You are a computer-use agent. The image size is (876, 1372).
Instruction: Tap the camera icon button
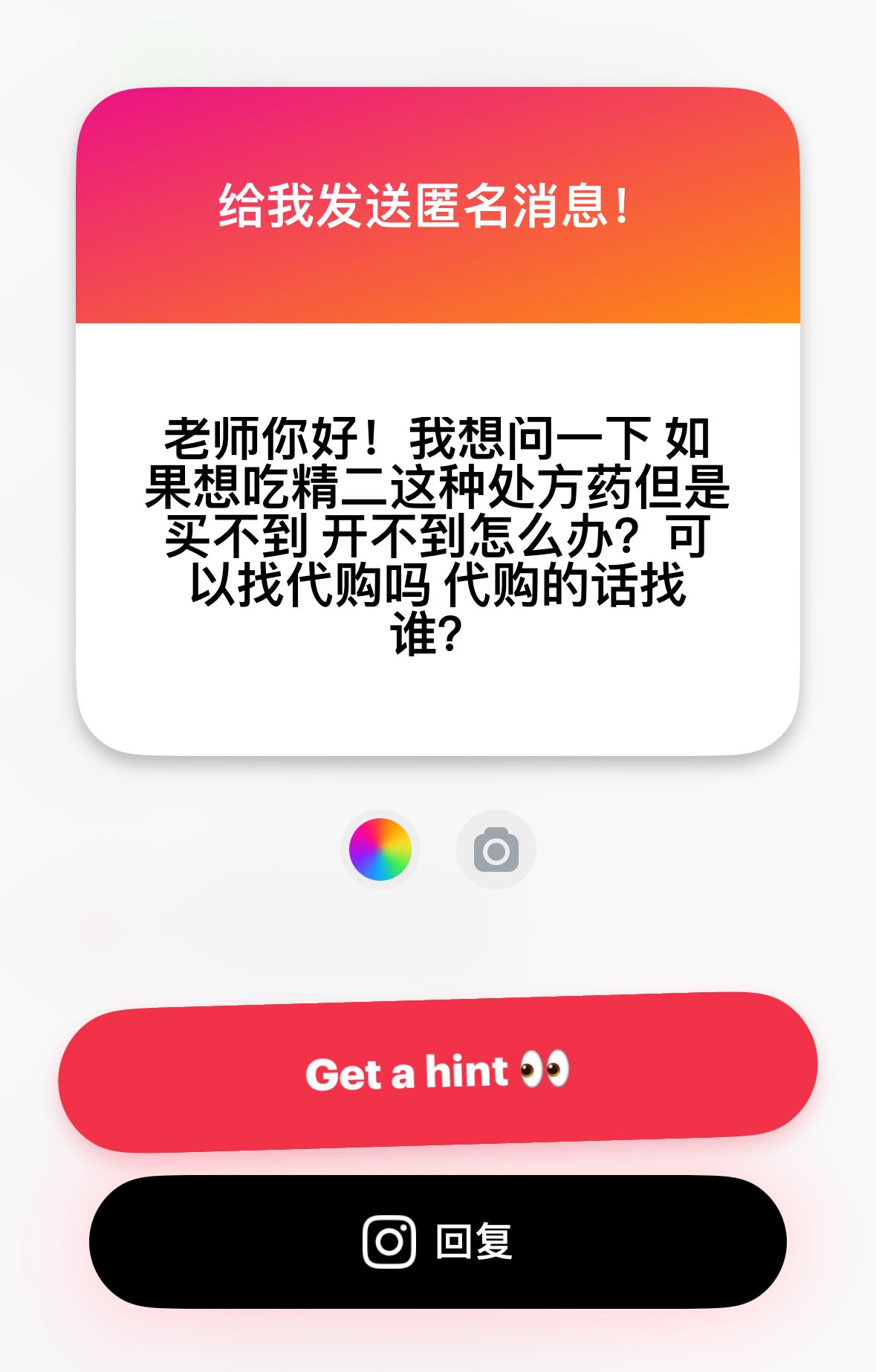click(496, 850)
